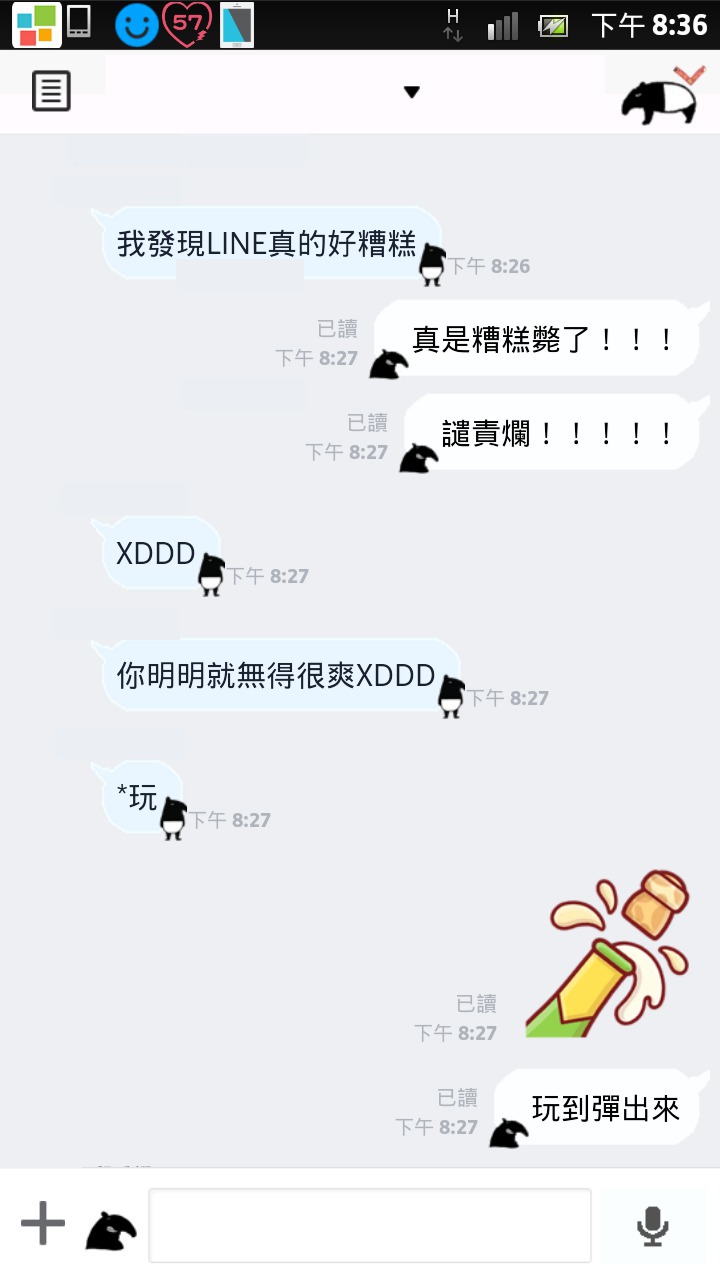This screenshot has width=720, height=1280.
Task: Open the tapir sticker picker beside the input
Action: pyautogui.click(x=110, y=1229)
